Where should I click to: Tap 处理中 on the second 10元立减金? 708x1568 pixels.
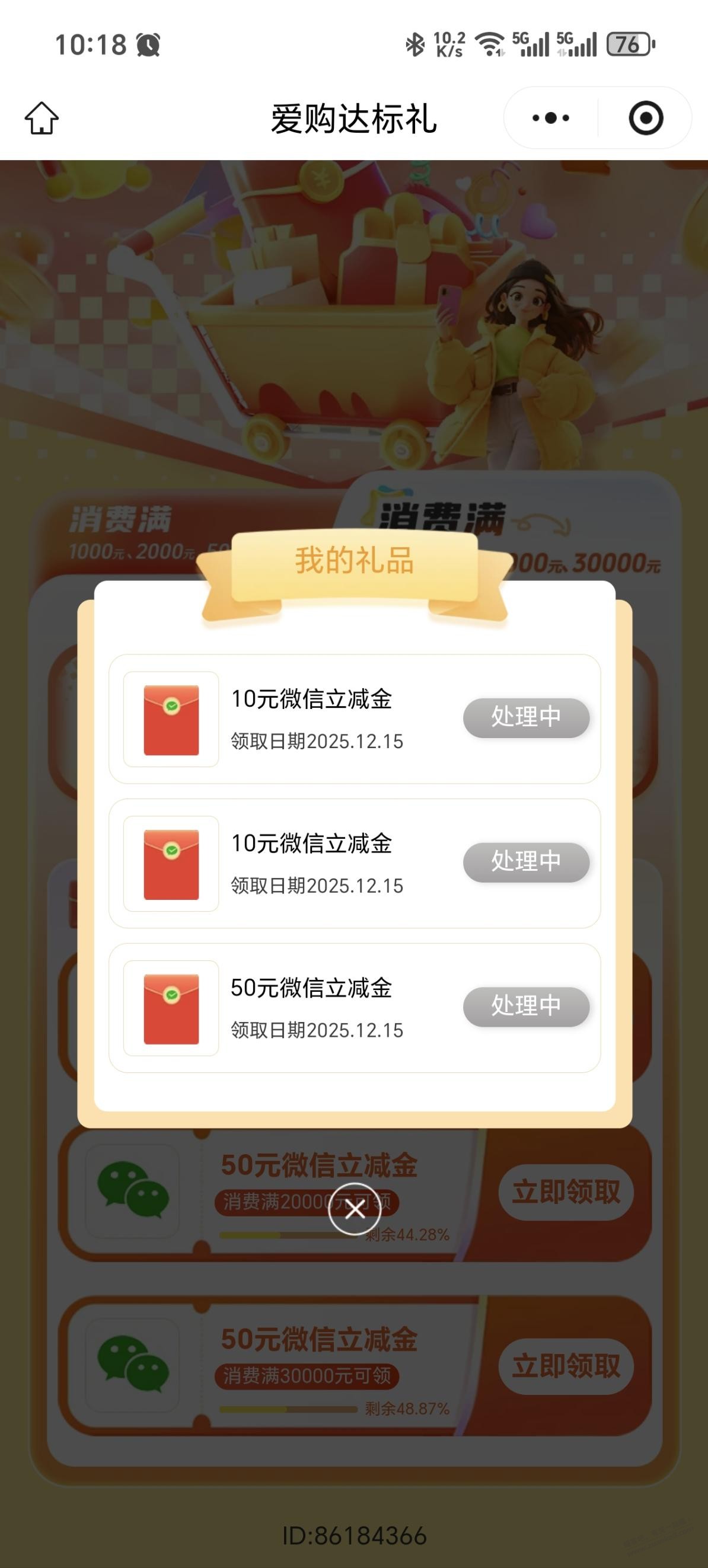click(527, 862)
